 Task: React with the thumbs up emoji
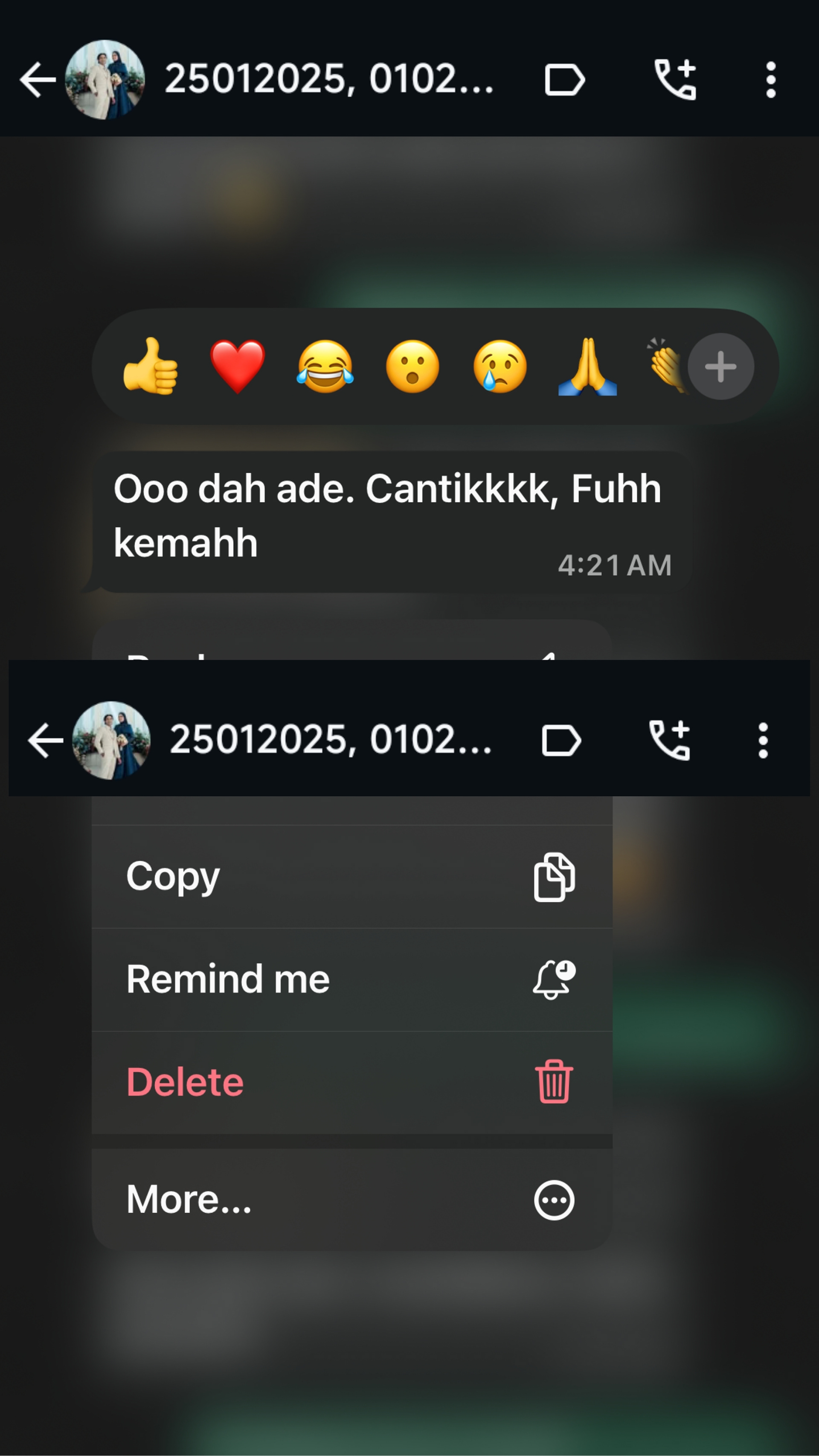[150, 366]
